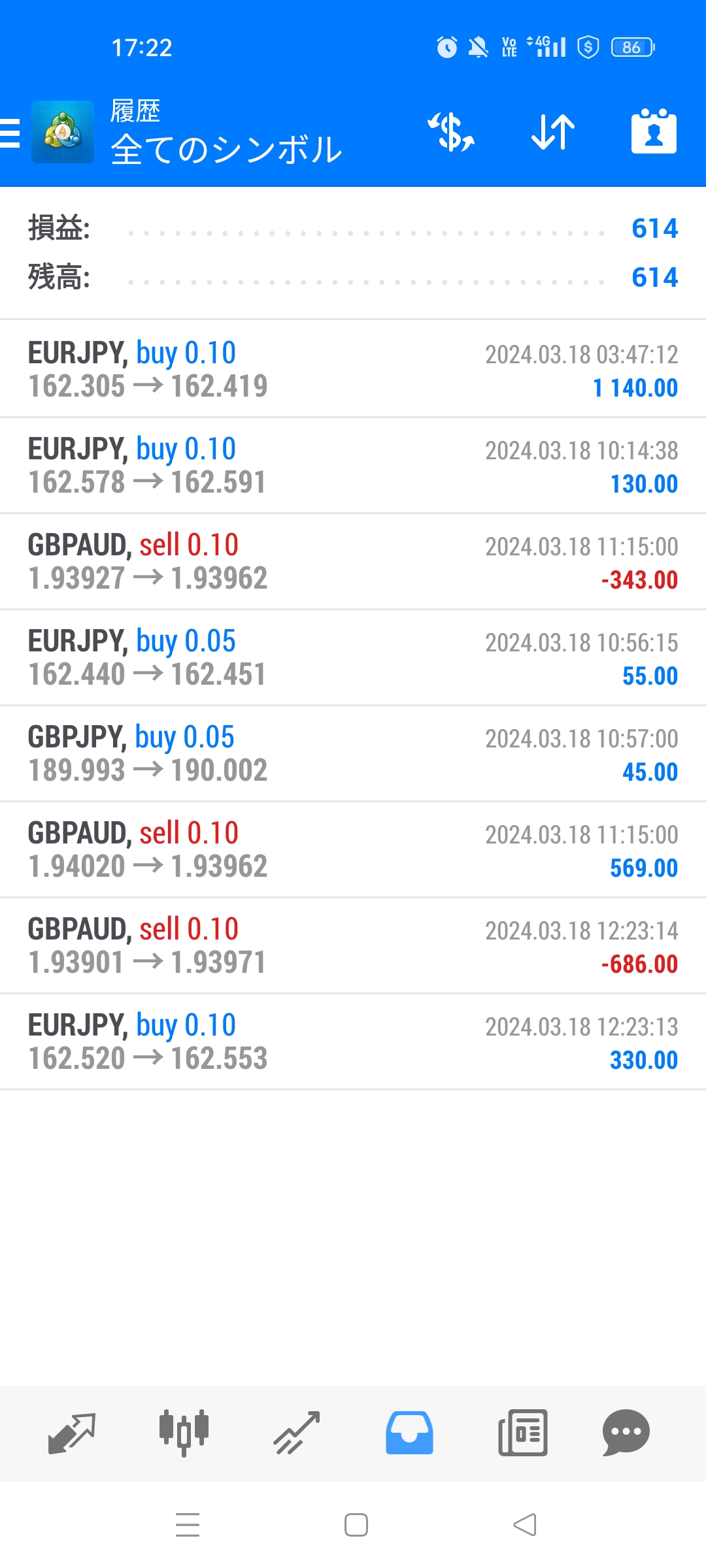Viewport: 706px width, 1568px height.
Task: Switch to the trade tab
Action: click(297, 1433)
